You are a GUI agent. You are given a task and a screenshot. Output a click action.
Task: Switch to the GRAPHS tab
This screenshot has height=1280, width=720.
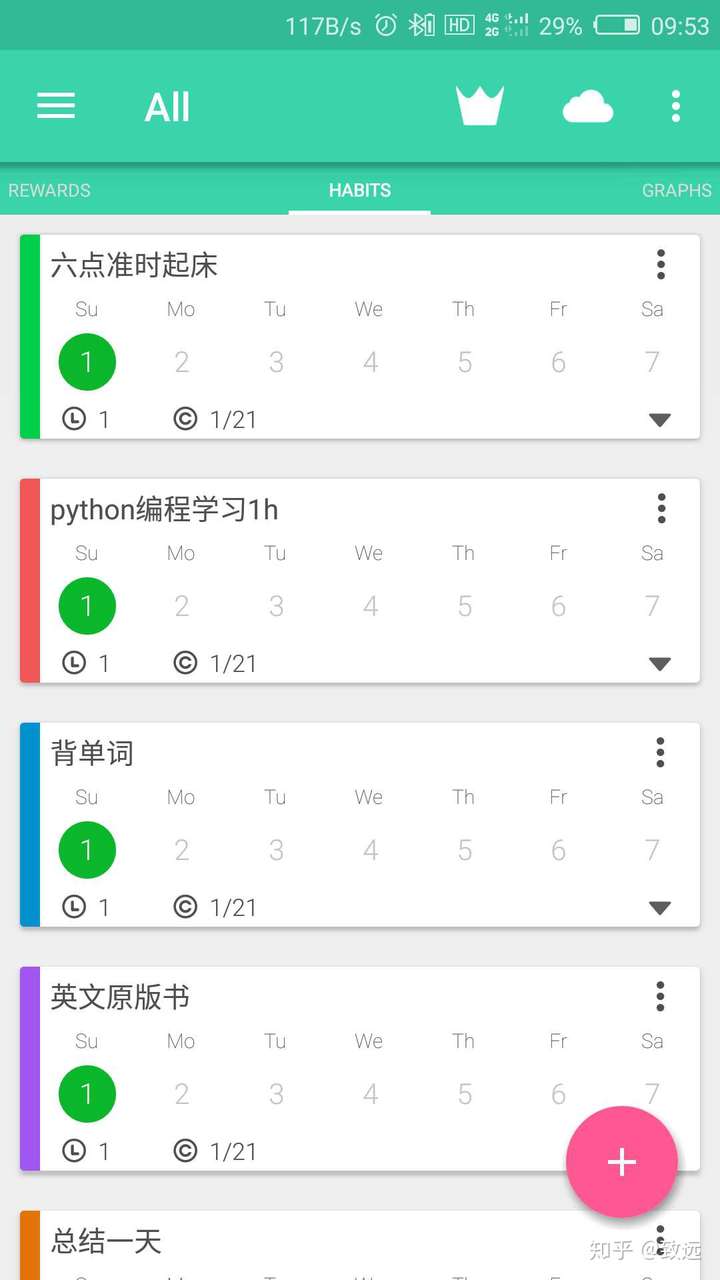[677, 190]
